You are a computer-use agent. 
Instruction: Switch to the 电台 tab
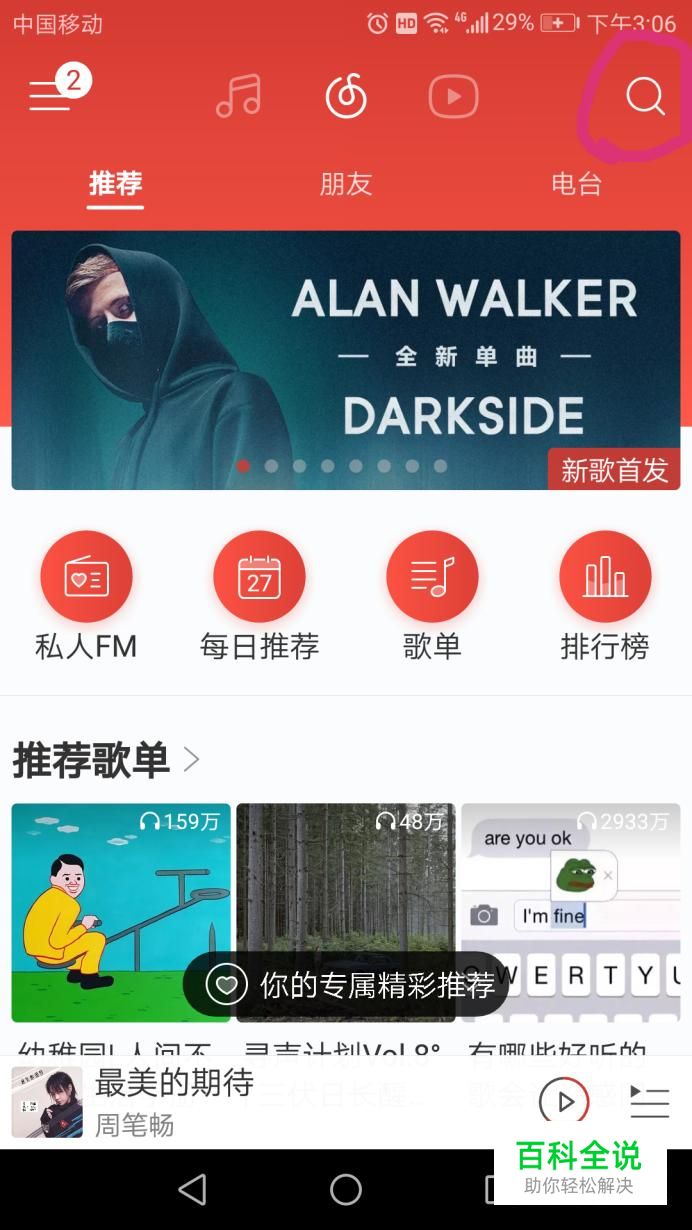tap(576, 184)
